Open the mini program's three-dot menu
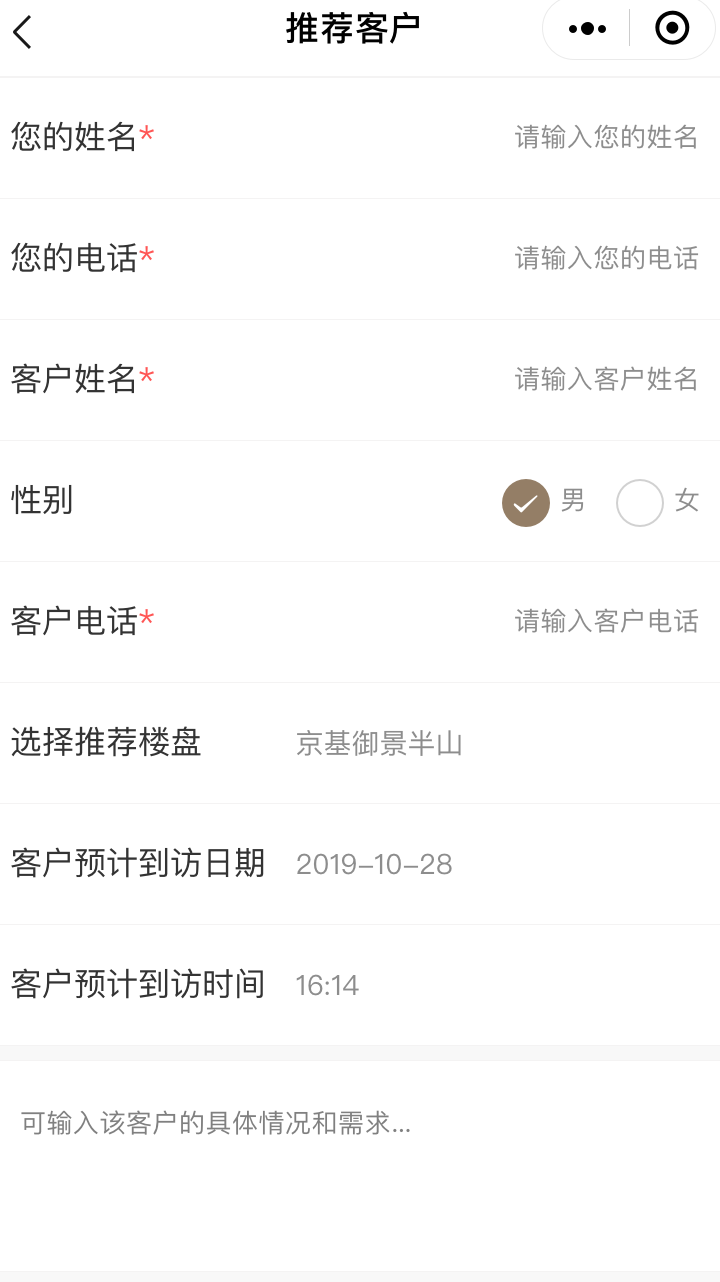This screenshot has height=1282, width=720. [x=587, y=29]
